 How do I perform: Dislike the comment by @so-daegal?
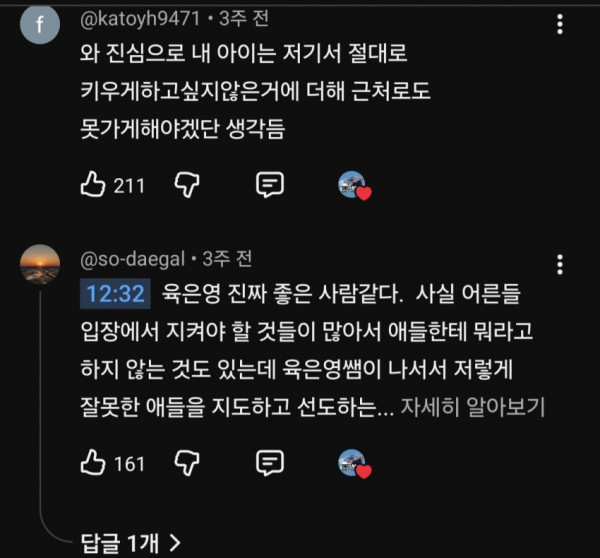tap(187, 463)
